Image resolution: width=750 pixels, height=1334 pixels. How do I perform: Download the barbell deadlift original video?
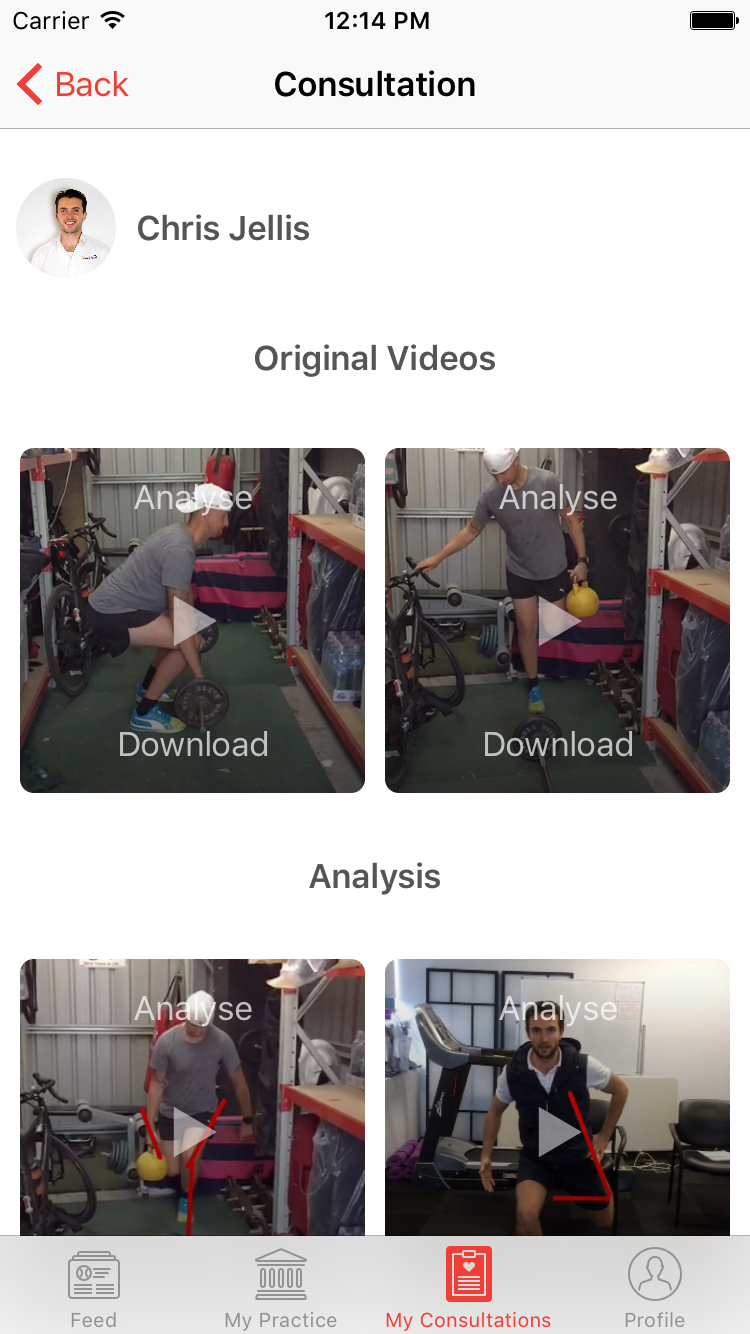(x=193, y=744)
